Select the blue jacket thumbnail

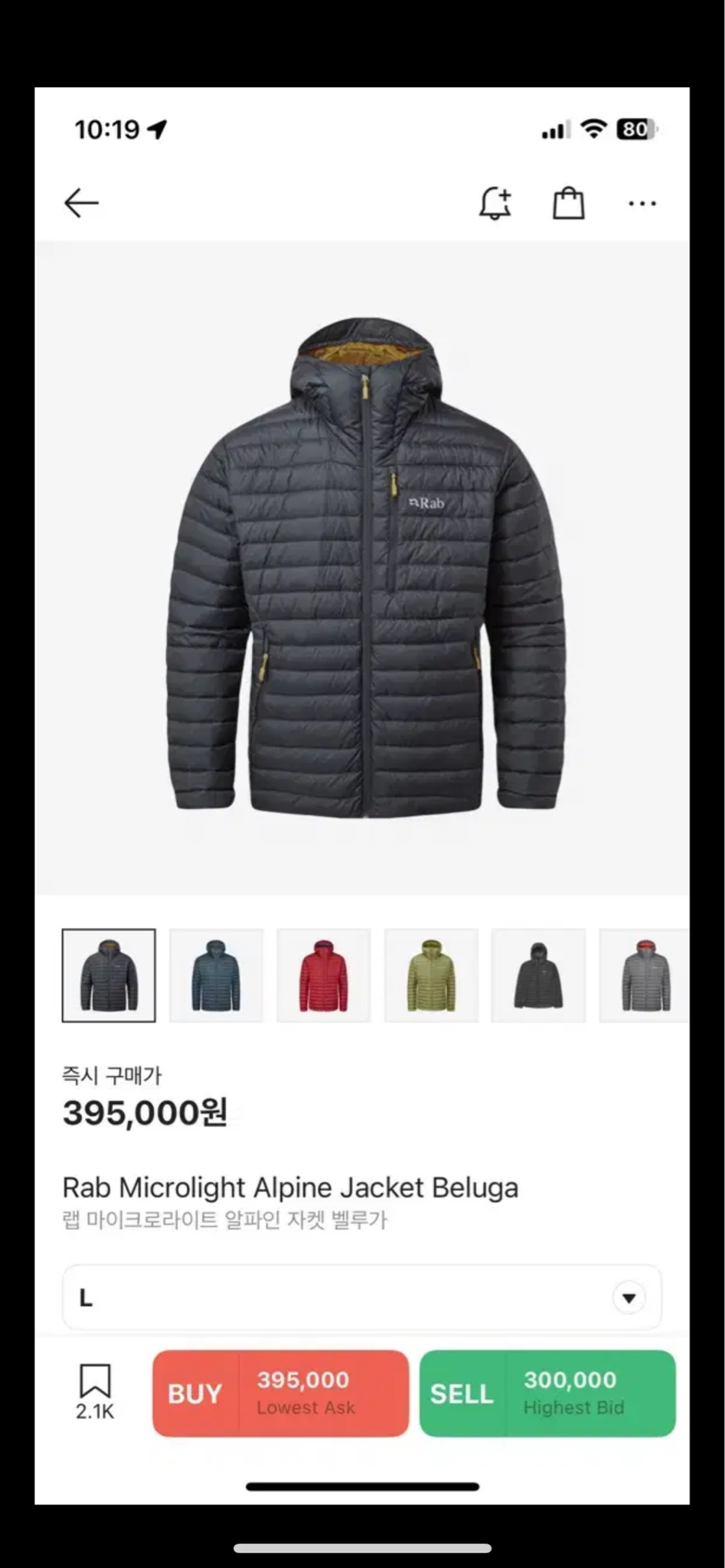(x=216, y=975)
